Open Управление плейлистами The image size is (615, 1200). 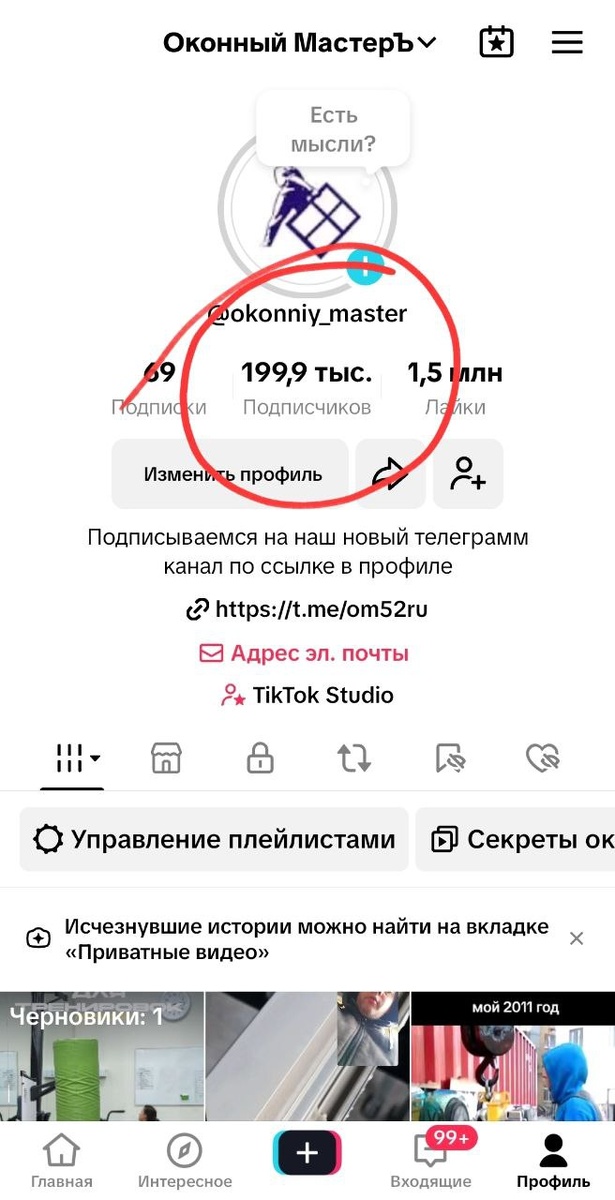[x=214, y=839]
